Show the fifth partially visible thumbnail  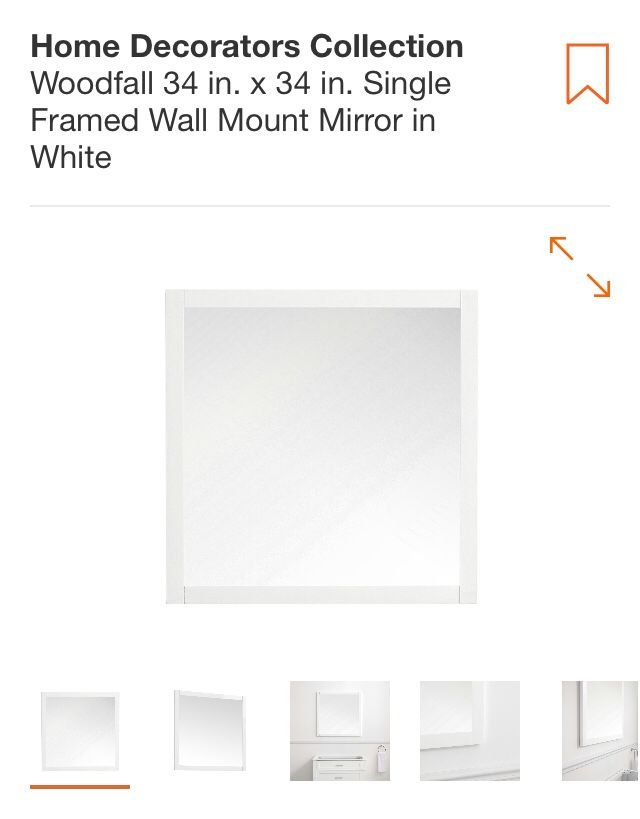tap(600, 731)
